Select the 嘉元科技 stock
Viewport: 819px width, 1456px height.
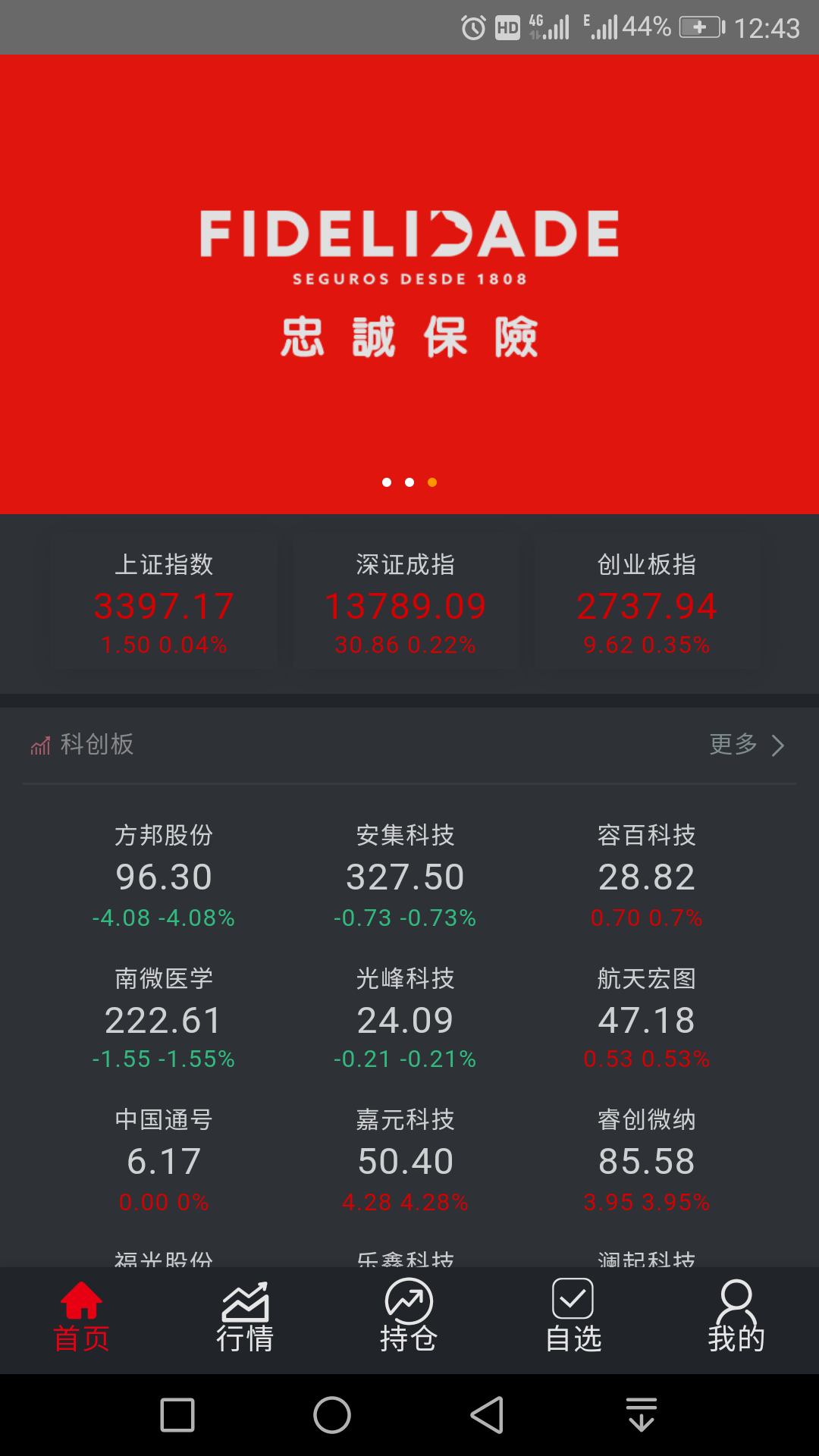405,1160
